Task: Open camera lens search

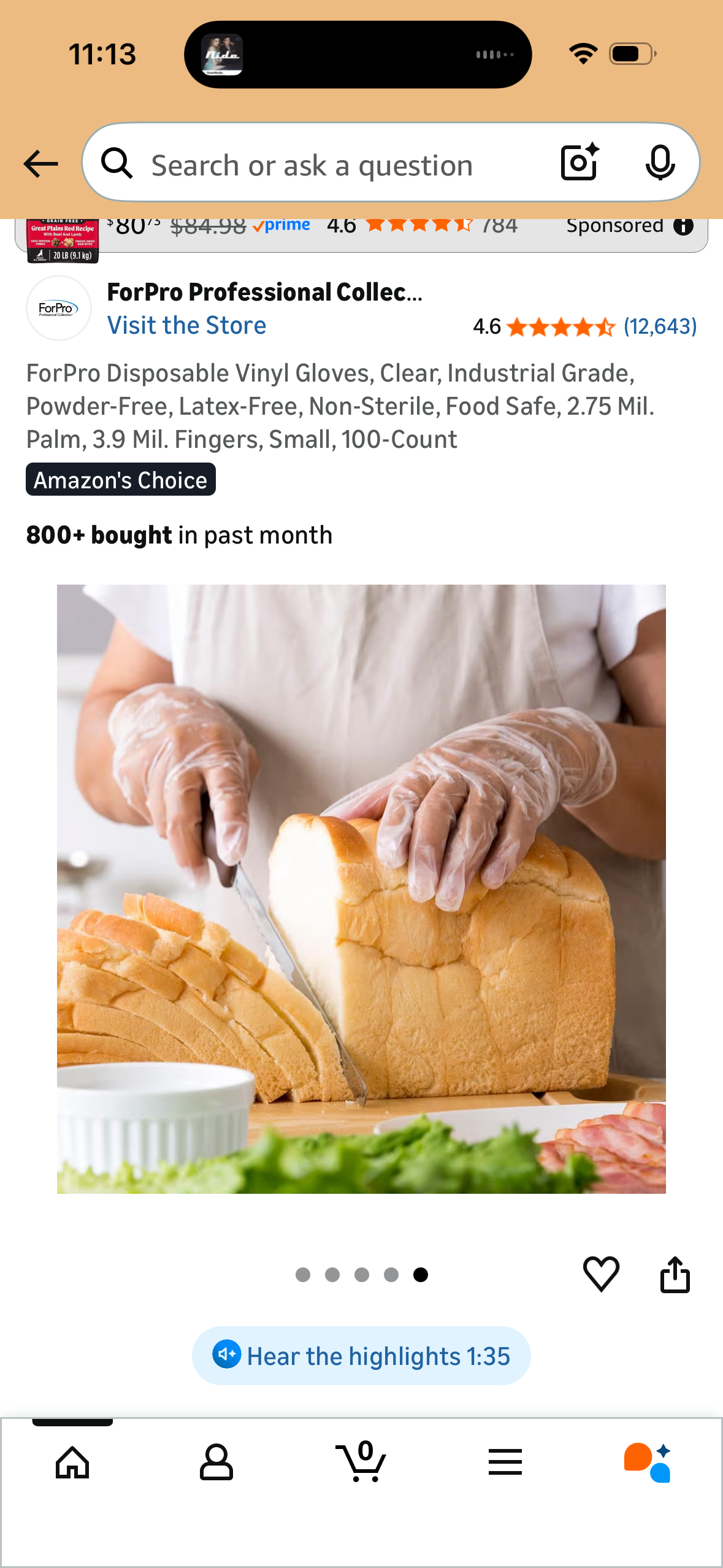Action: click(x=580, y=163)
